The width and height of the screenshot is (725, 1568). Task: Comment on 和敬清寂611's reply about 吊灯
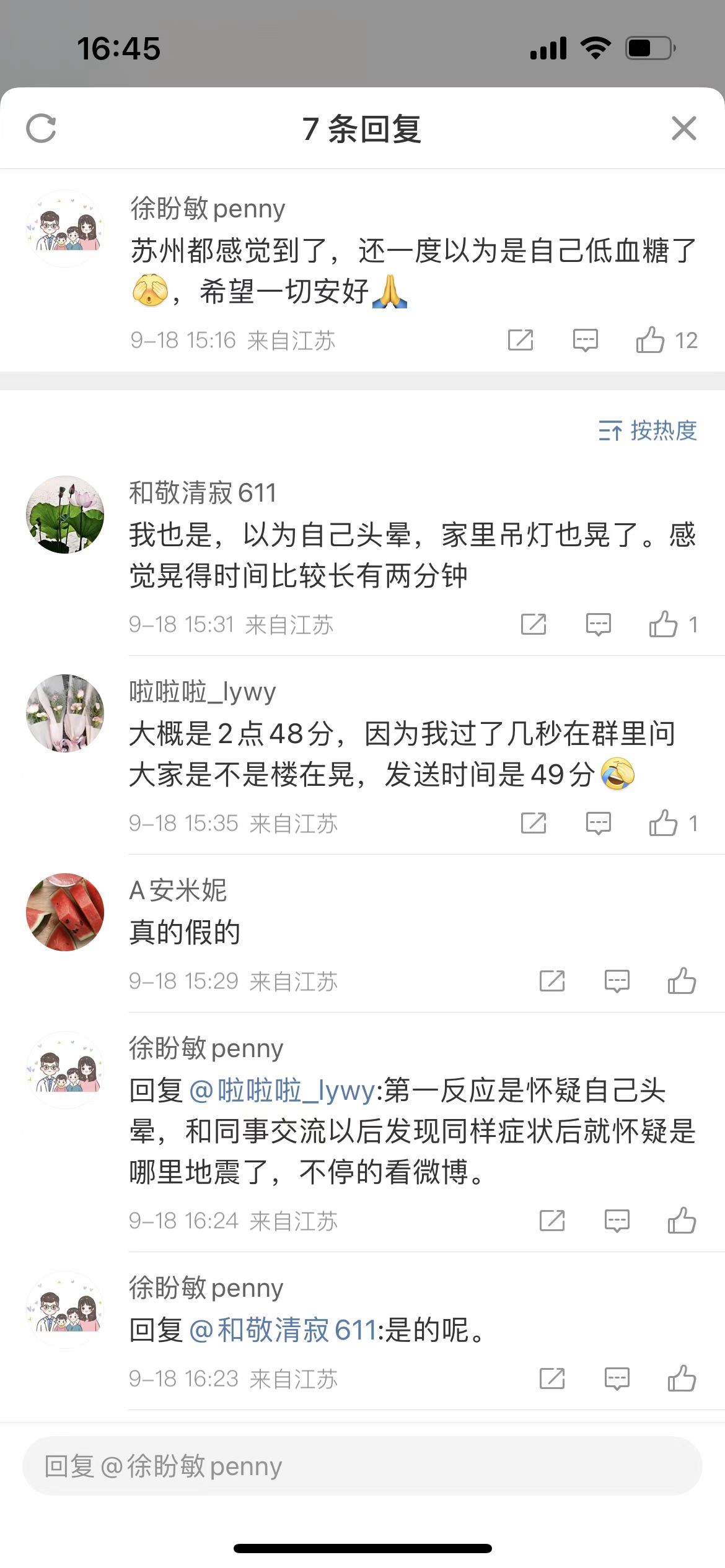pyautogui.click(x=598, y=624)
